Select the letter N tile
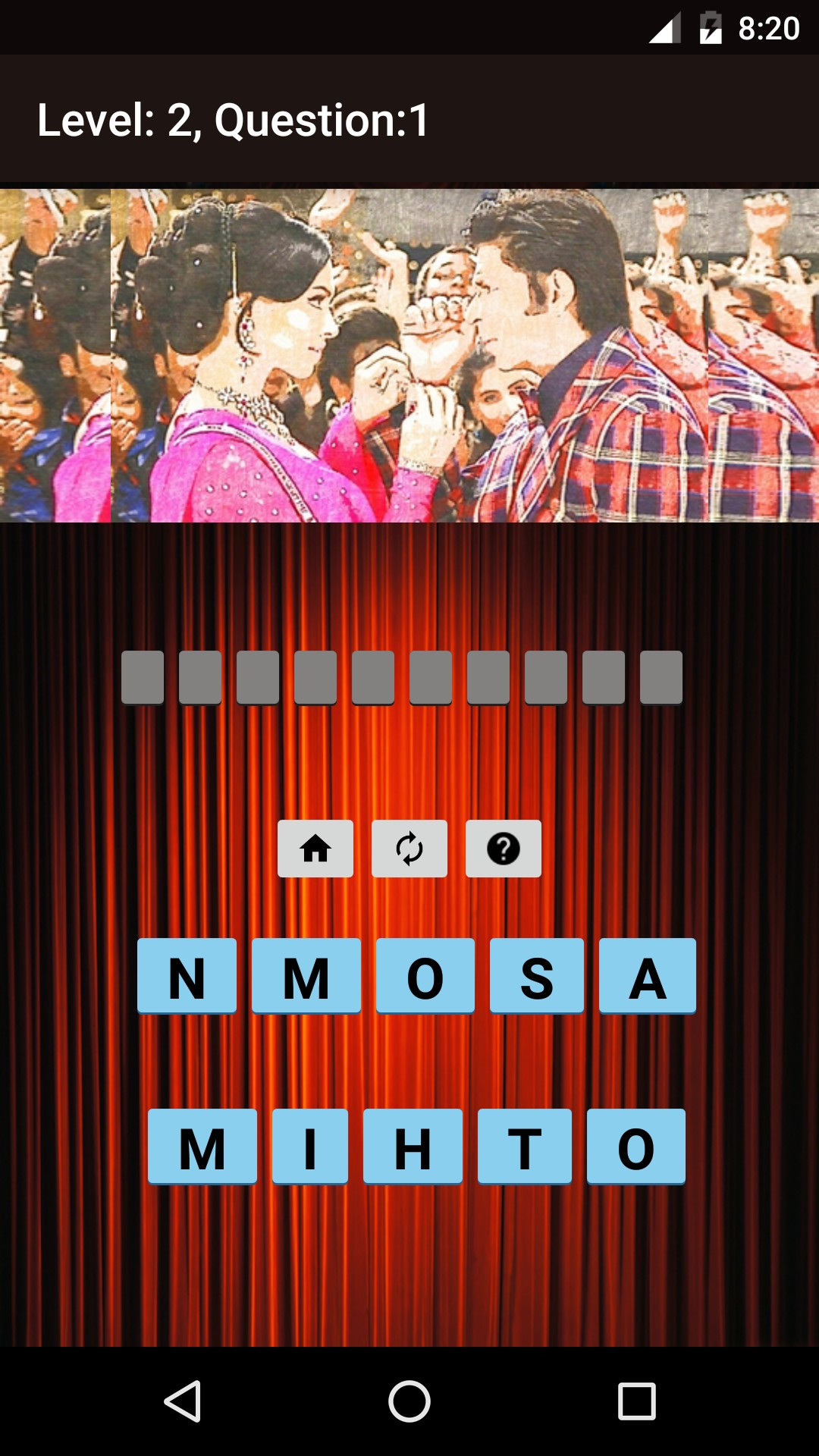The height and width of the screenshot is (1456, 819). (187, 976)
